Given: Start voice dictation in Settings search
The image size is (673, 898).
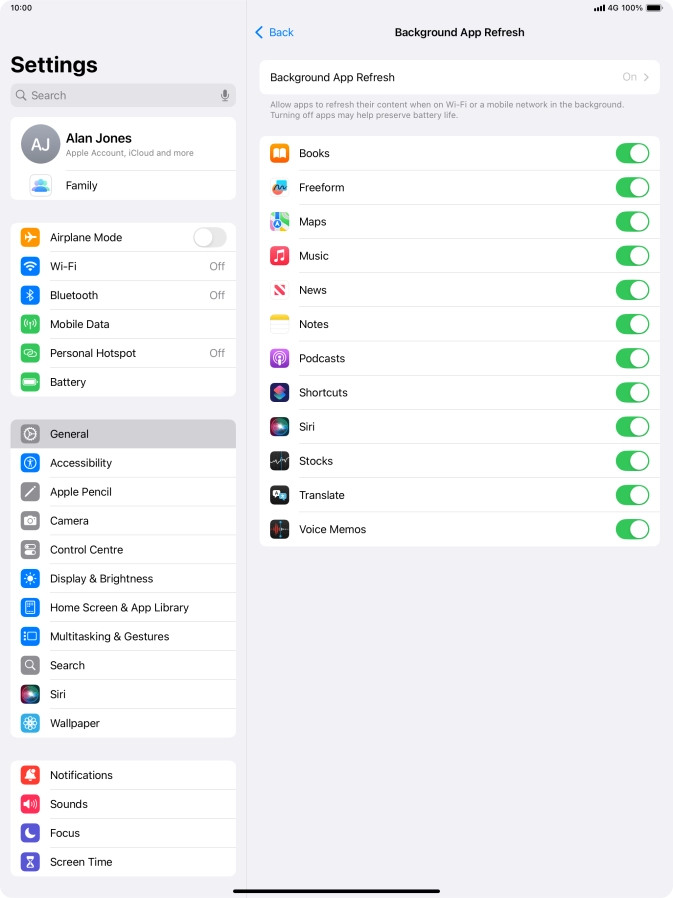Looking at the screenshot, I should point(225,95).
